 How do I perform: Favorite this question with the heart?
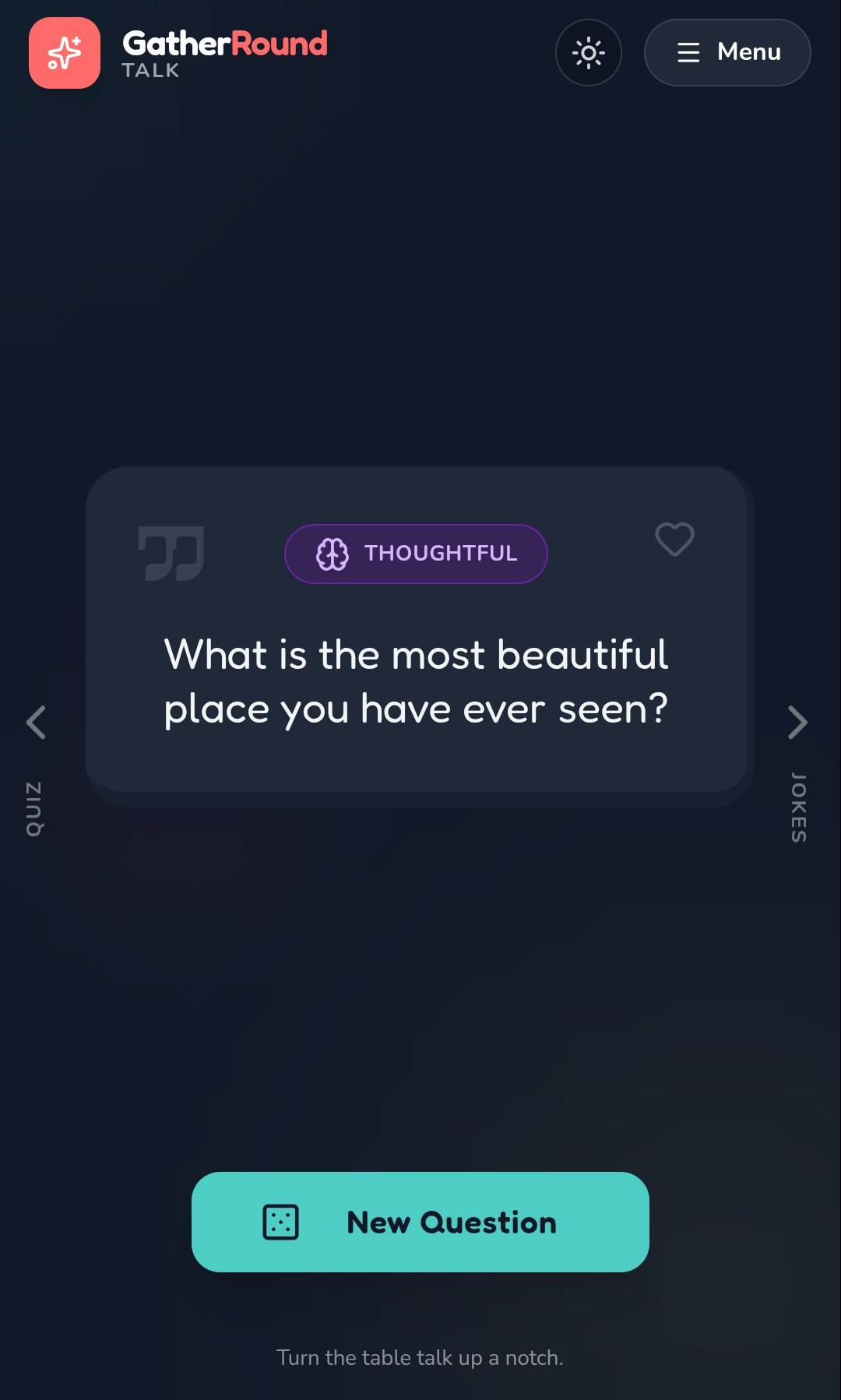click(x=674, y=539)
